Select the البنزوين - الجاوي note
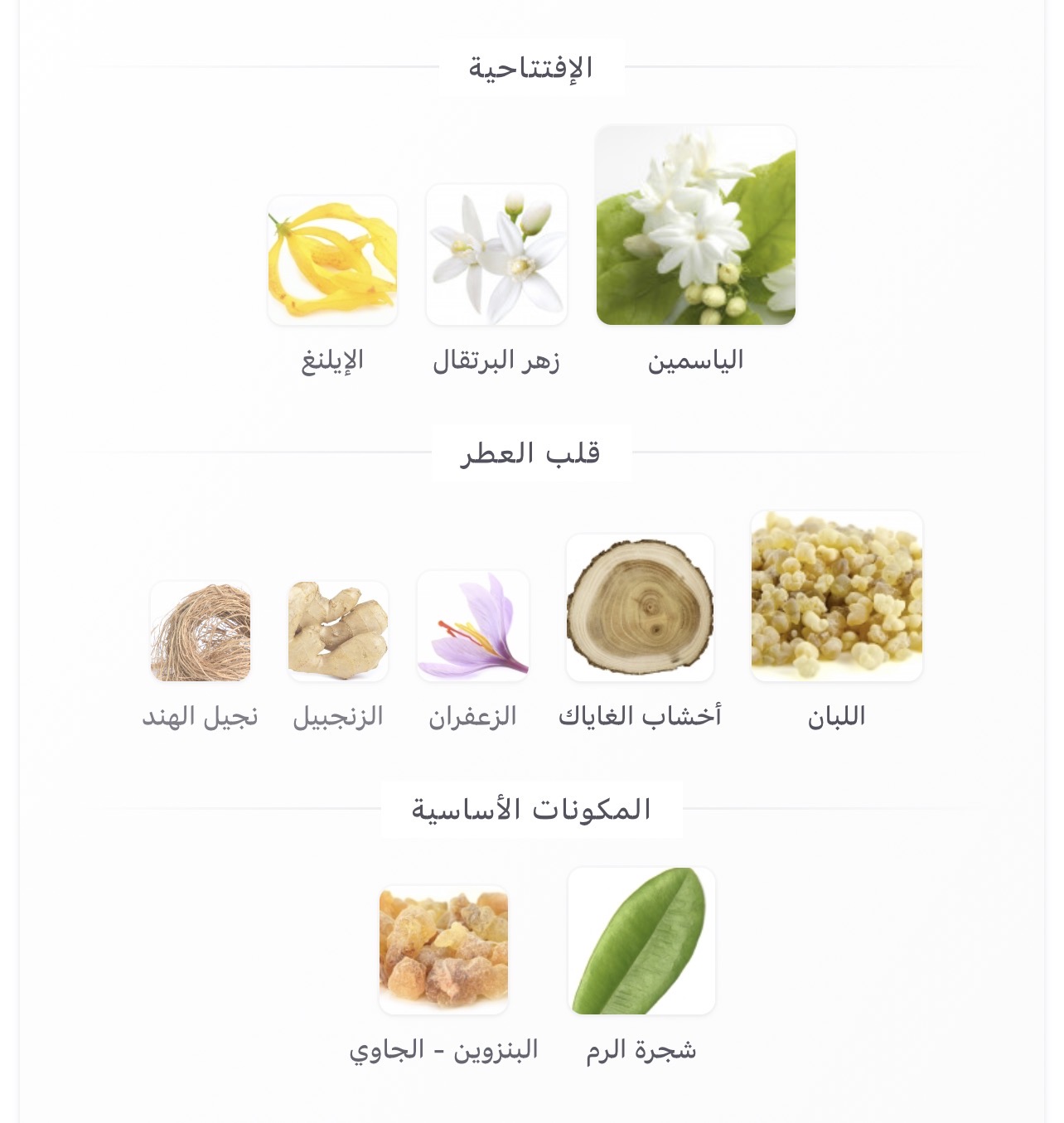 (443, 950)
